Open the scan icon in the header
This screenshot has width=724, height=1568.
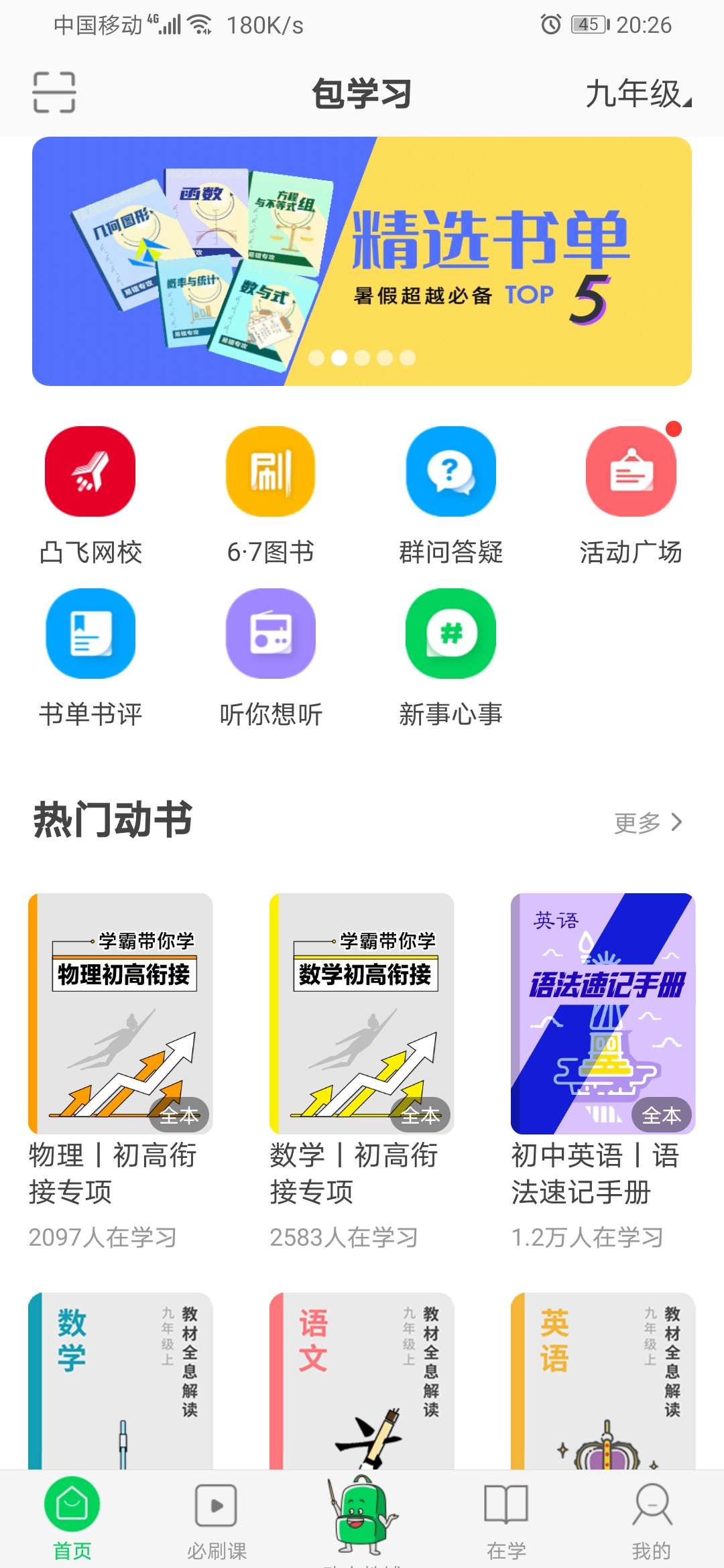pyautogui.click(x=54, y=92)
